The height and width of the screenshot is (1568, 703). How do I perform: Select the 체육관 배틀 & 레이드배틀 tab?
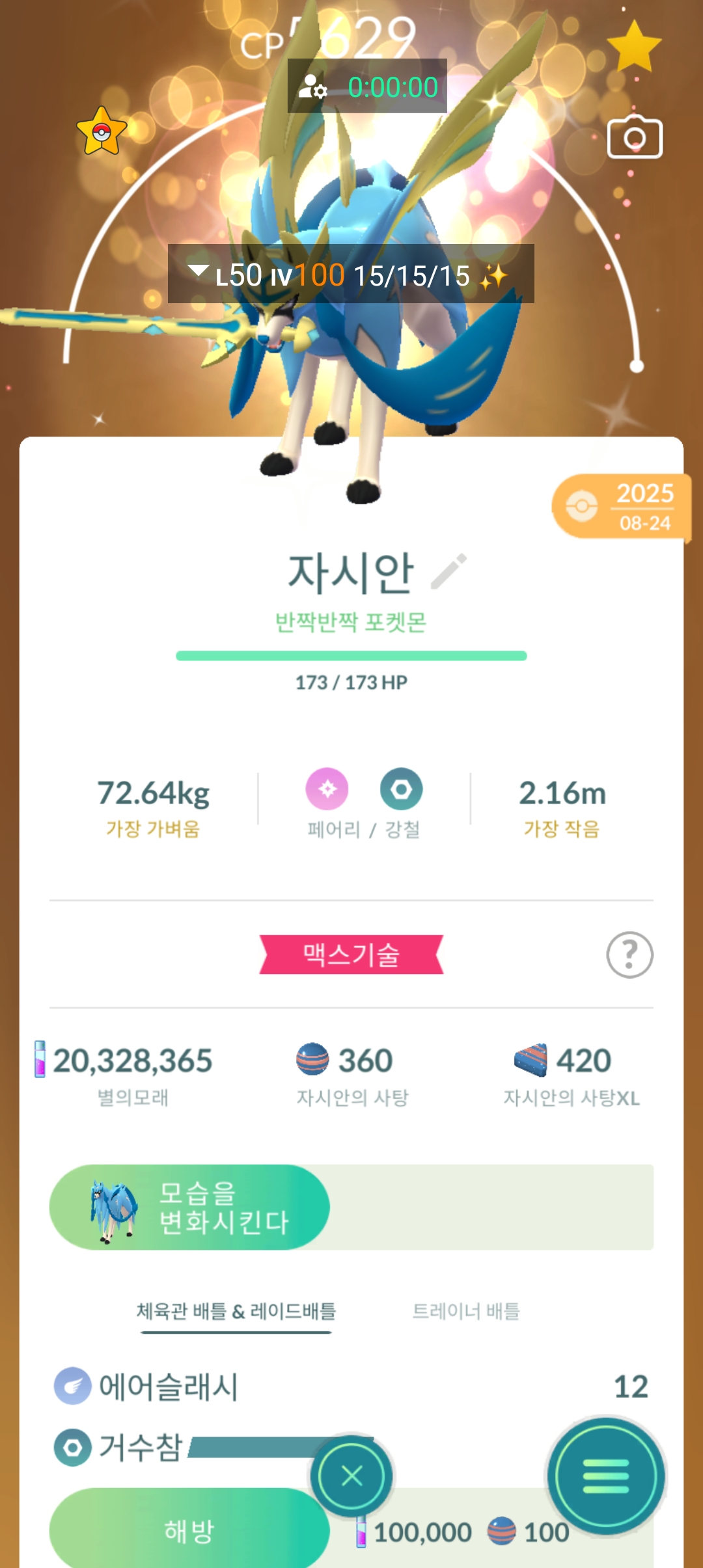coord(236,1311)
